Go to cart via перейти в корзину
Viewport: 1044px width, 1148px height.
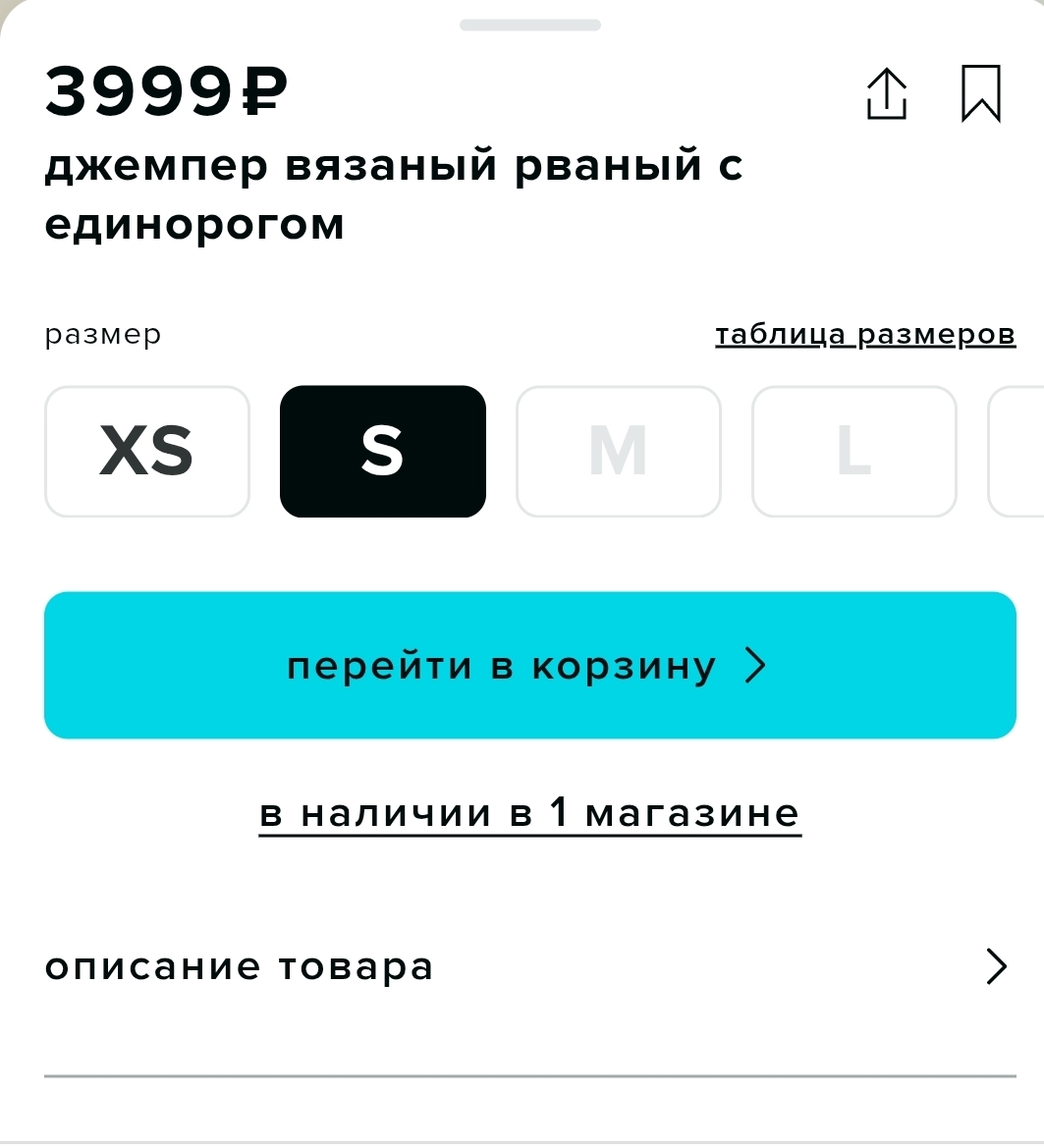[529, 665]
